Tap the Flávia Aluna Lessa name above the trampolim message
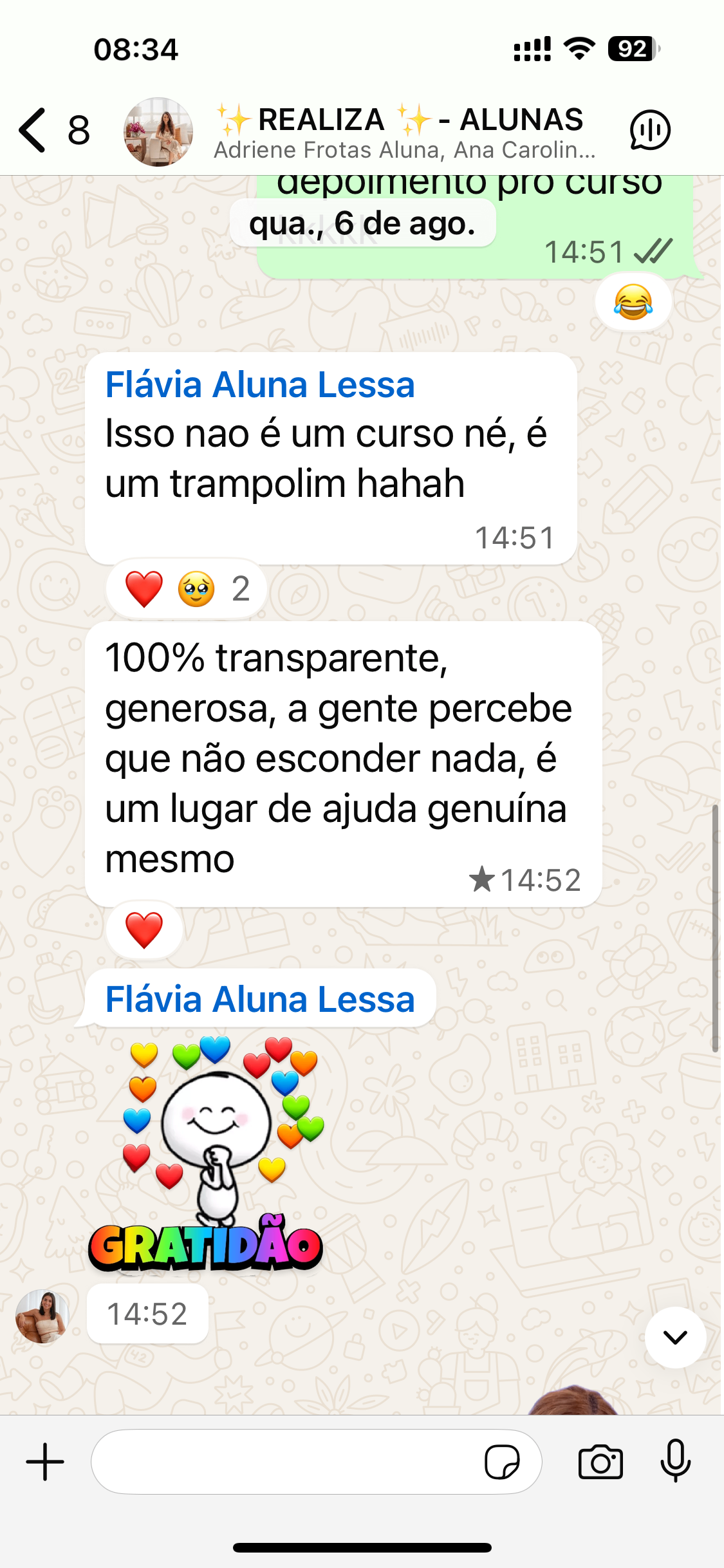The width and height of the screenshot is (724, 1568). 260,385
